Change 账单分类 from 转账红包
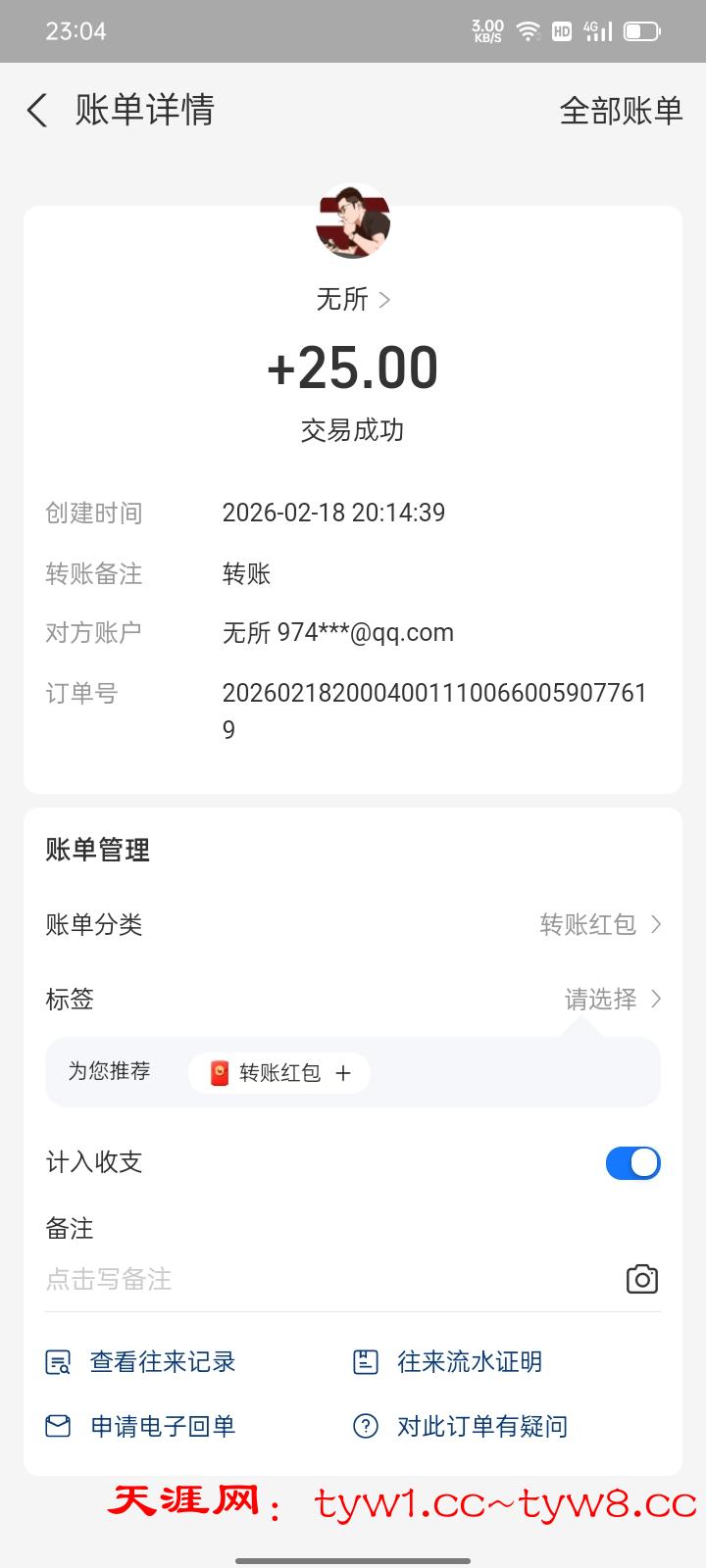The image size is (706, 1568). [600, 924]
